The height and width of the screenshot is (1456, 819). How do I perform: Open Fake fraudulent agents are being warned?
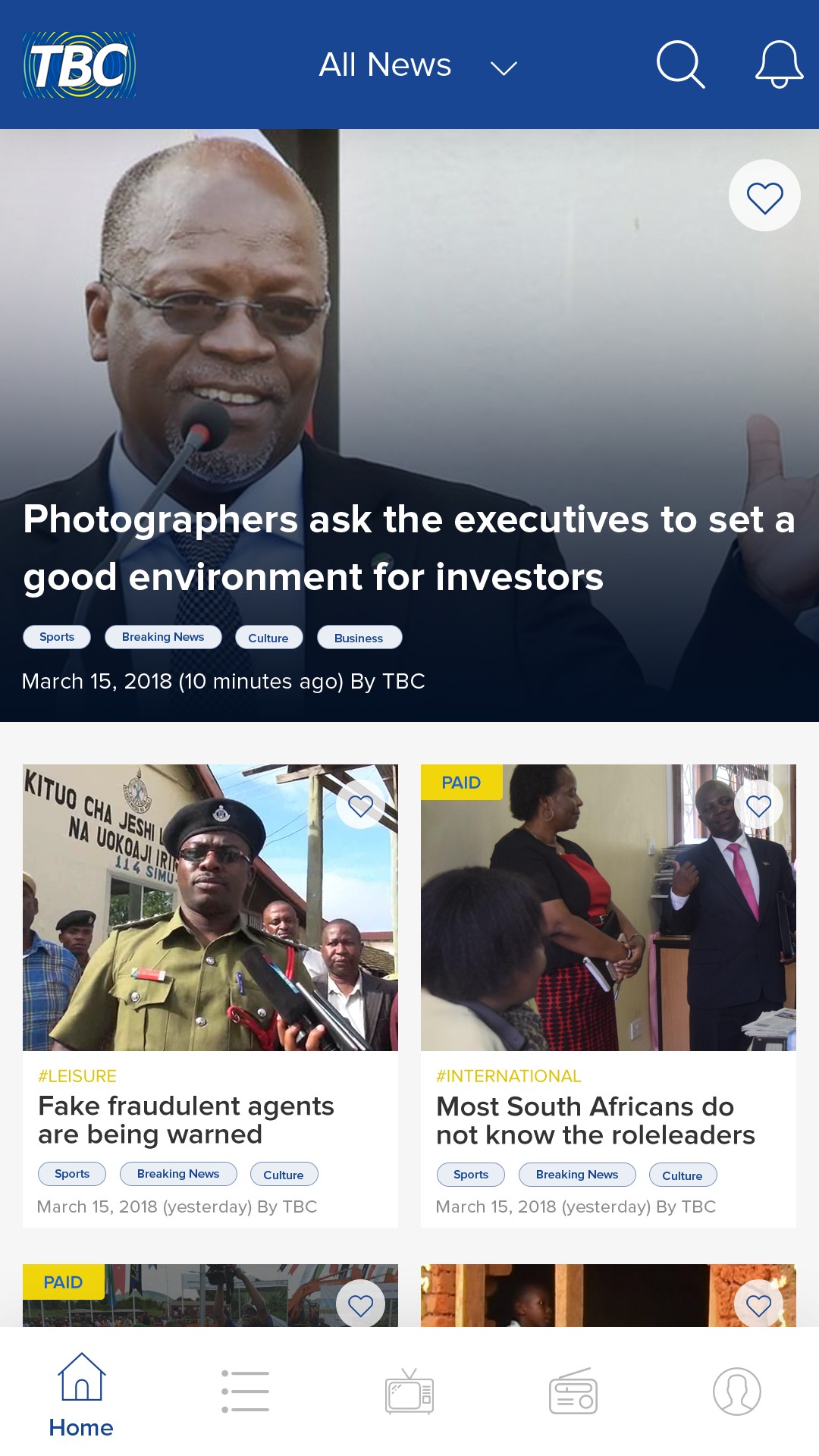tap(187, 1120)
